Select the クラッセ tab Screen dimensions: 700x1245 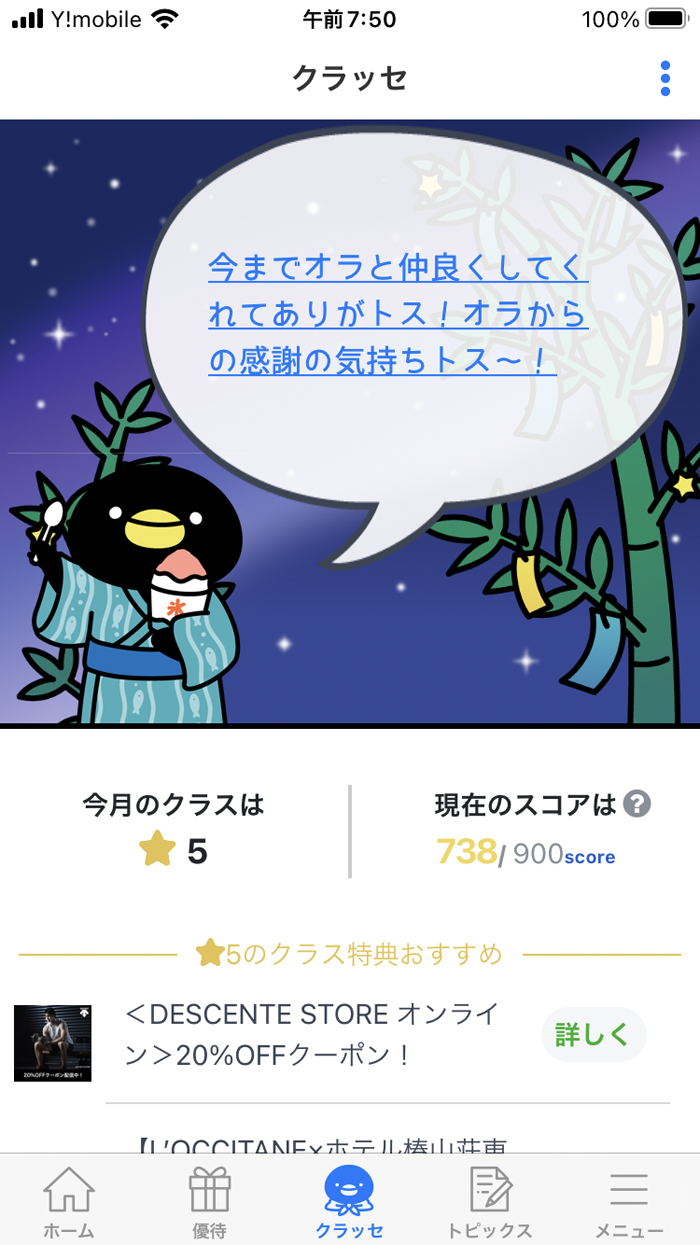(x=349, y=1201)
